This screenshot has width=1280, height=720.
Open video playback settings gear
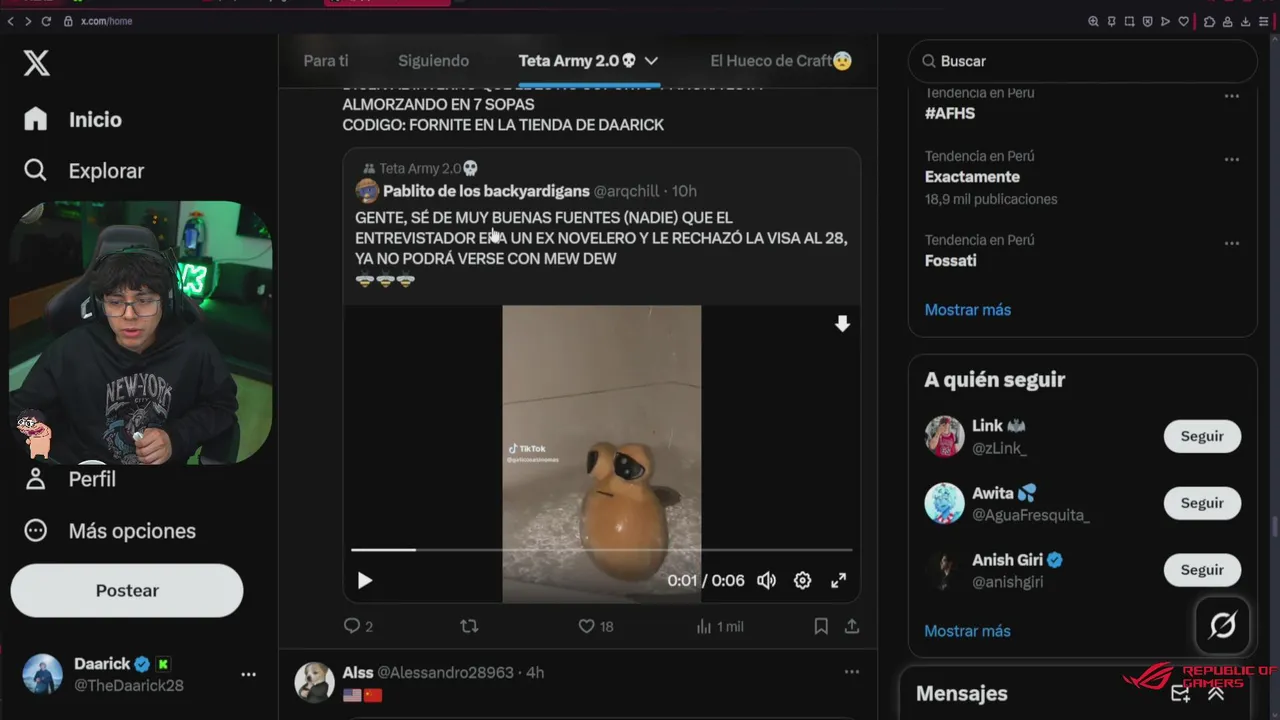(x=802, y=580)
